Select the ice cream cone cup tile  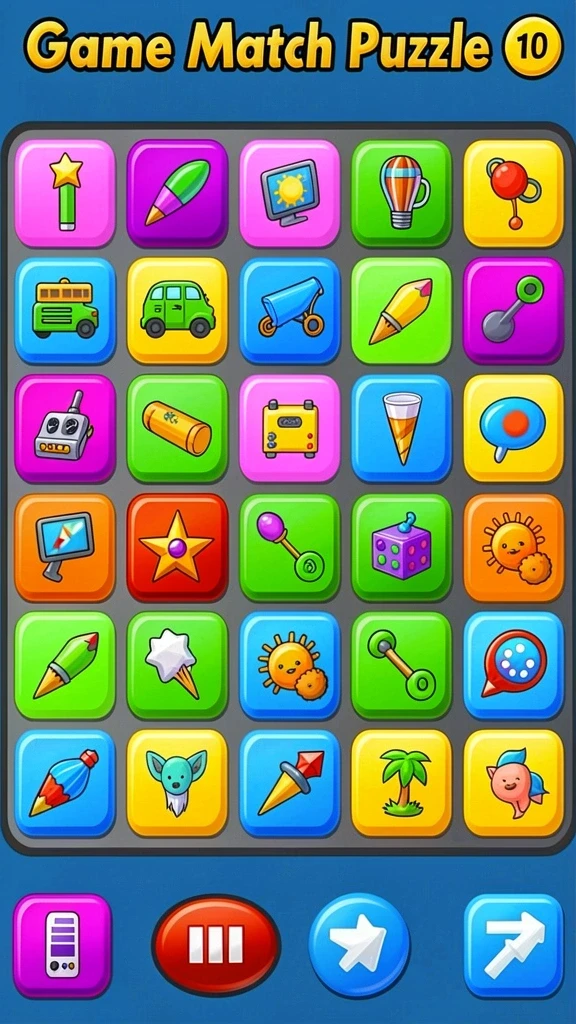pyautogui.click(x=401, y=428)
